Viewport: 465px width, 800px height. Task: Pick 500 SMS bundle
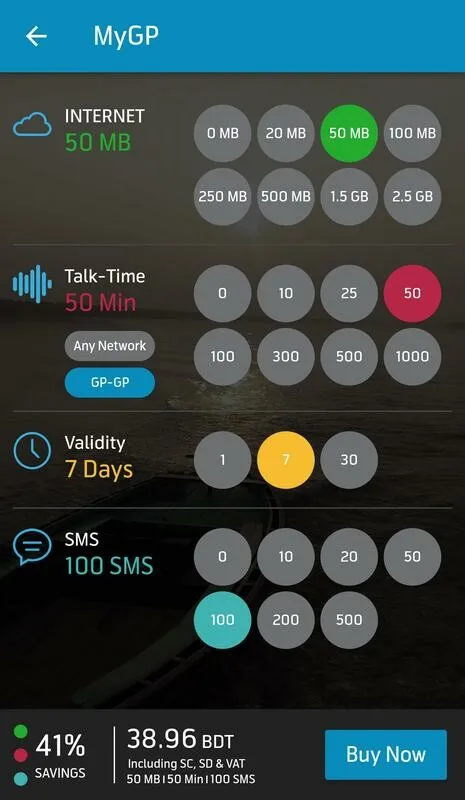(x=349, y=620)
